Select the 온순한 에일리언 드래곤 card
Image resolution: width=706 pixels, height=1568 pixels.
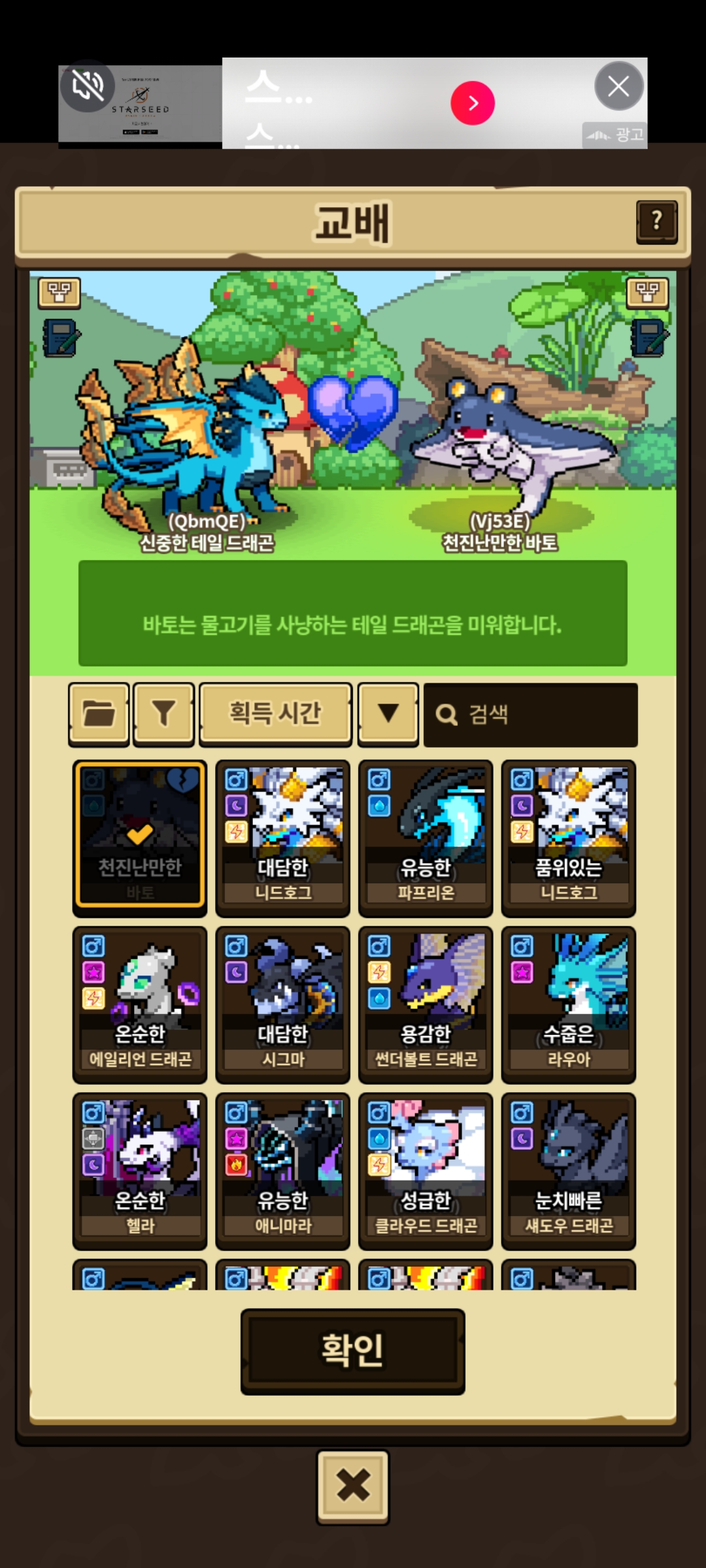pyautogui.click(x=140, y=1004)
